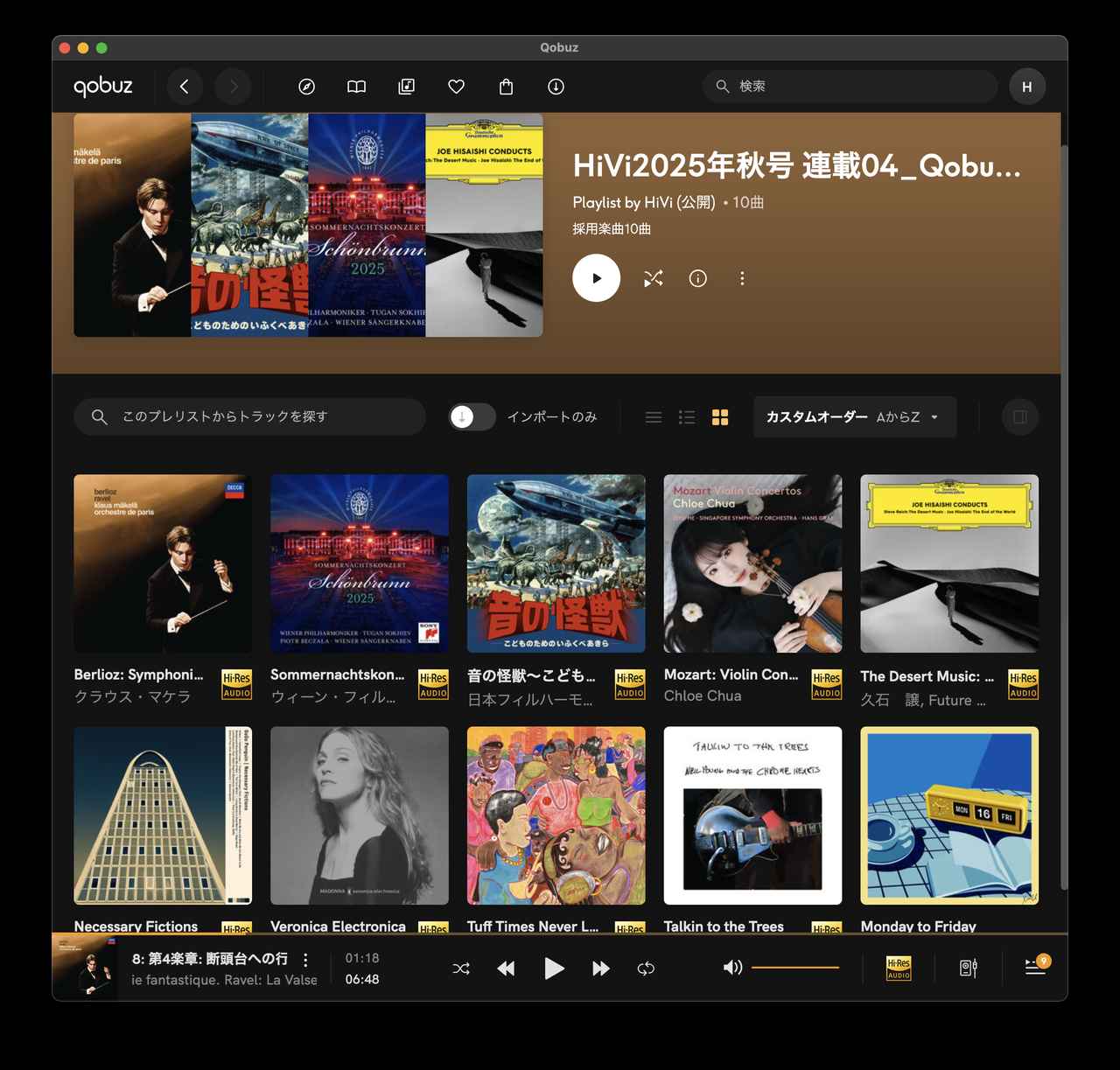Viewport: 1120px width, 1070px height.
Task: Toggle repeat in the player bar
Action: pos(646,968)
